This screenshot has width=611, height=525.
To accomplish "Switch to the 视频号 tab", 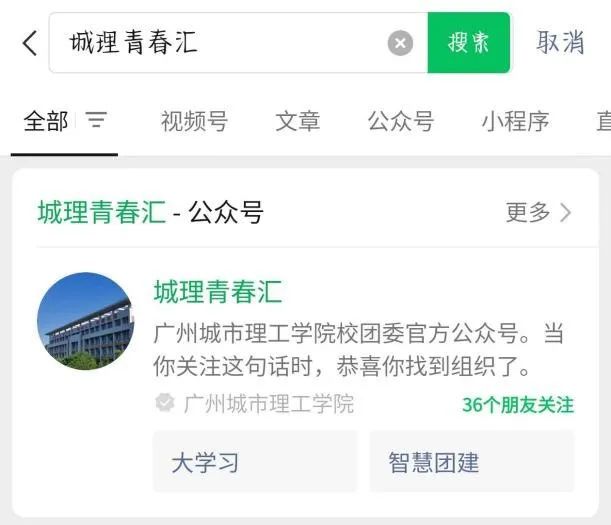I will [x=194, y=122].
